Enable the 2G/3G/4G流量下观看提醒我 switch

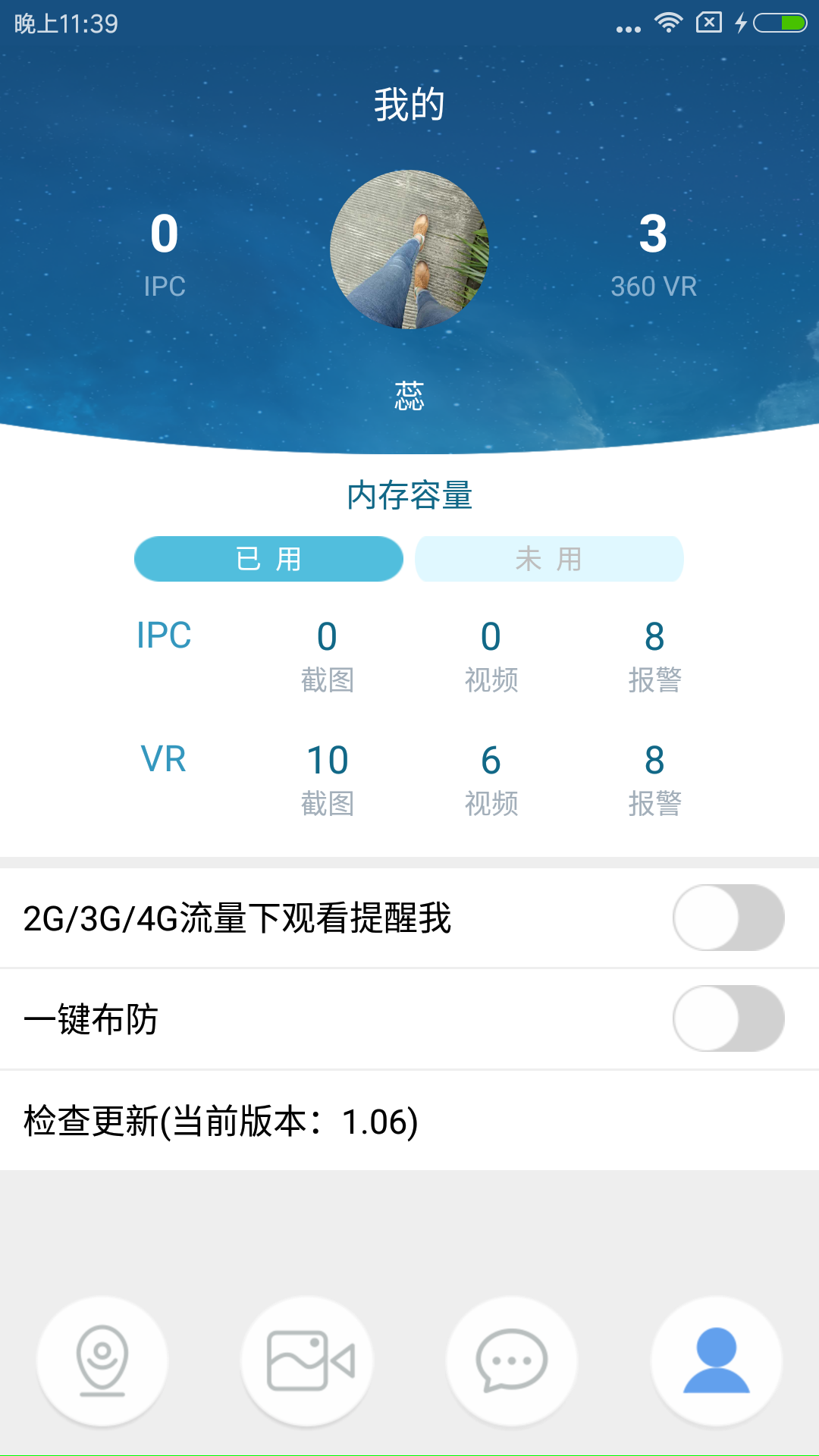point(728,918)
